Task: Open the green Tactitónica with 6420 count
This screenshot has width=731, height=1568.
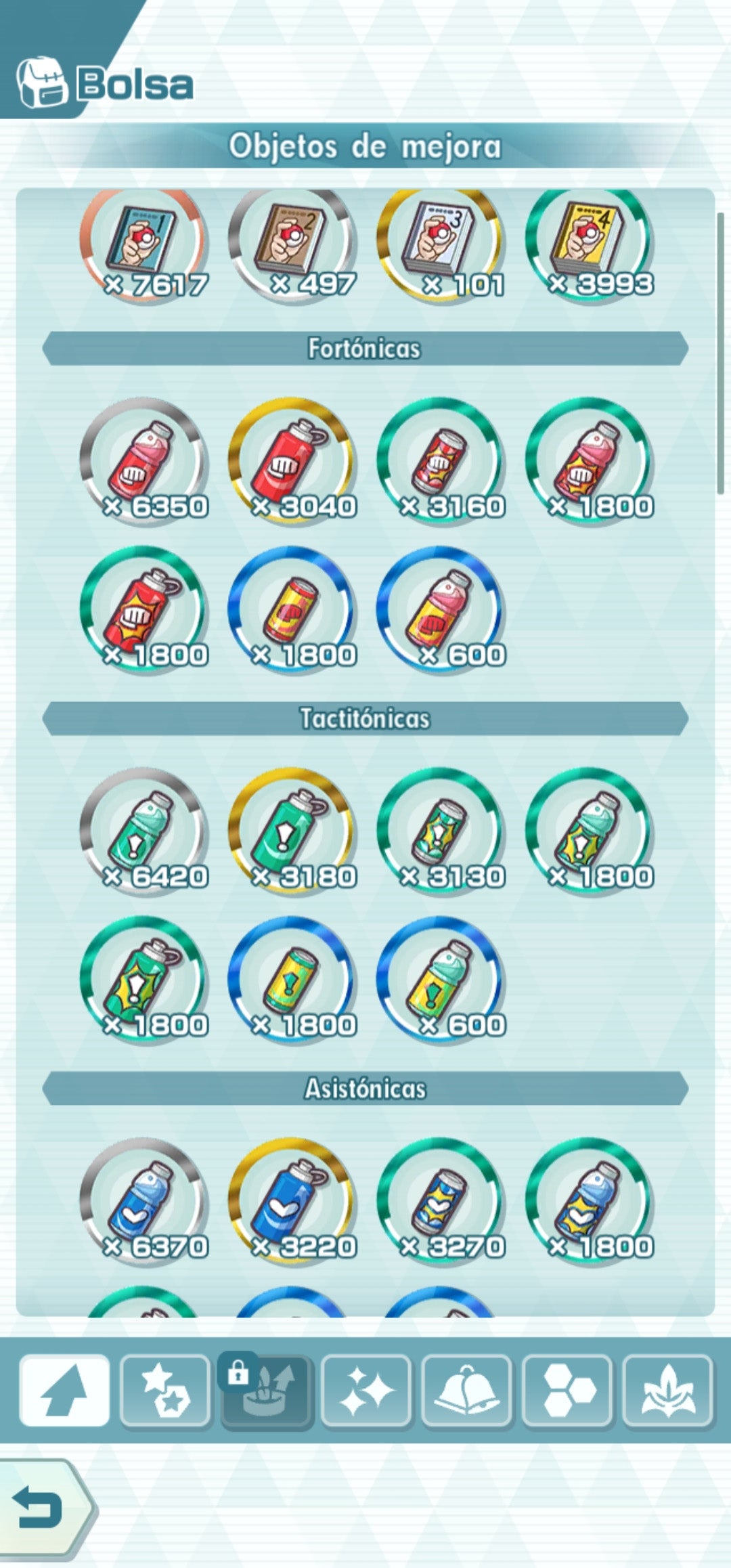Action: (143, 833)
